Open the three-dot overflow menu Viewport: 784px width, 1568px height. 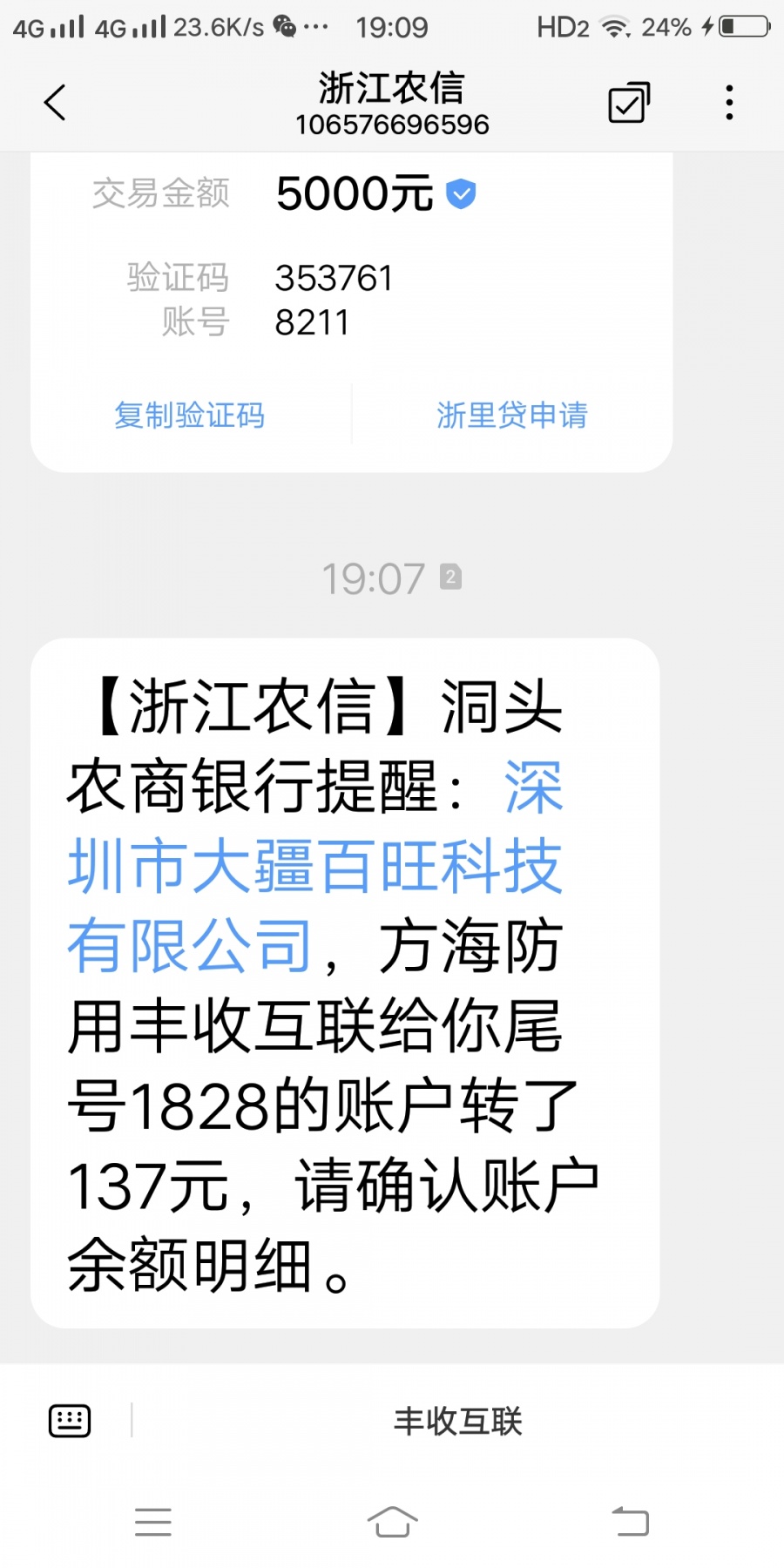pyautogui.click(x=729, y=103)
